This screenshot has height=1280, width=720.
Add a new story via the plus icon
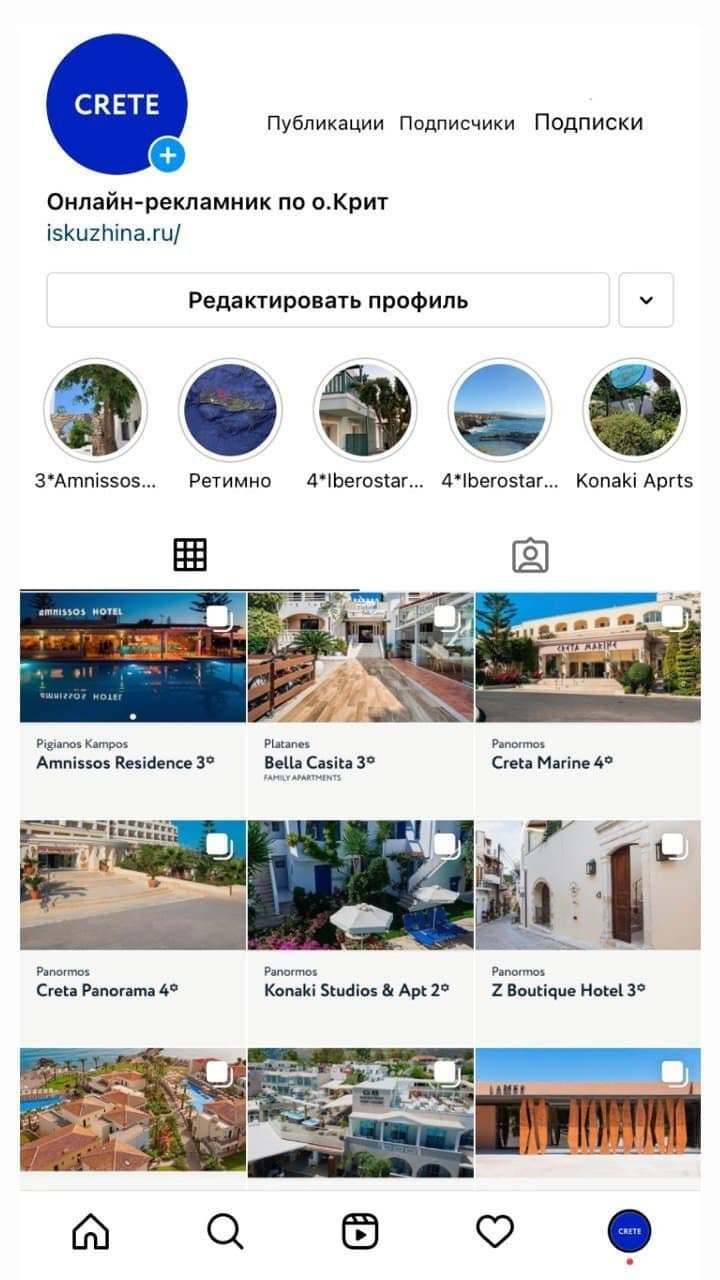tap(168, 154)
